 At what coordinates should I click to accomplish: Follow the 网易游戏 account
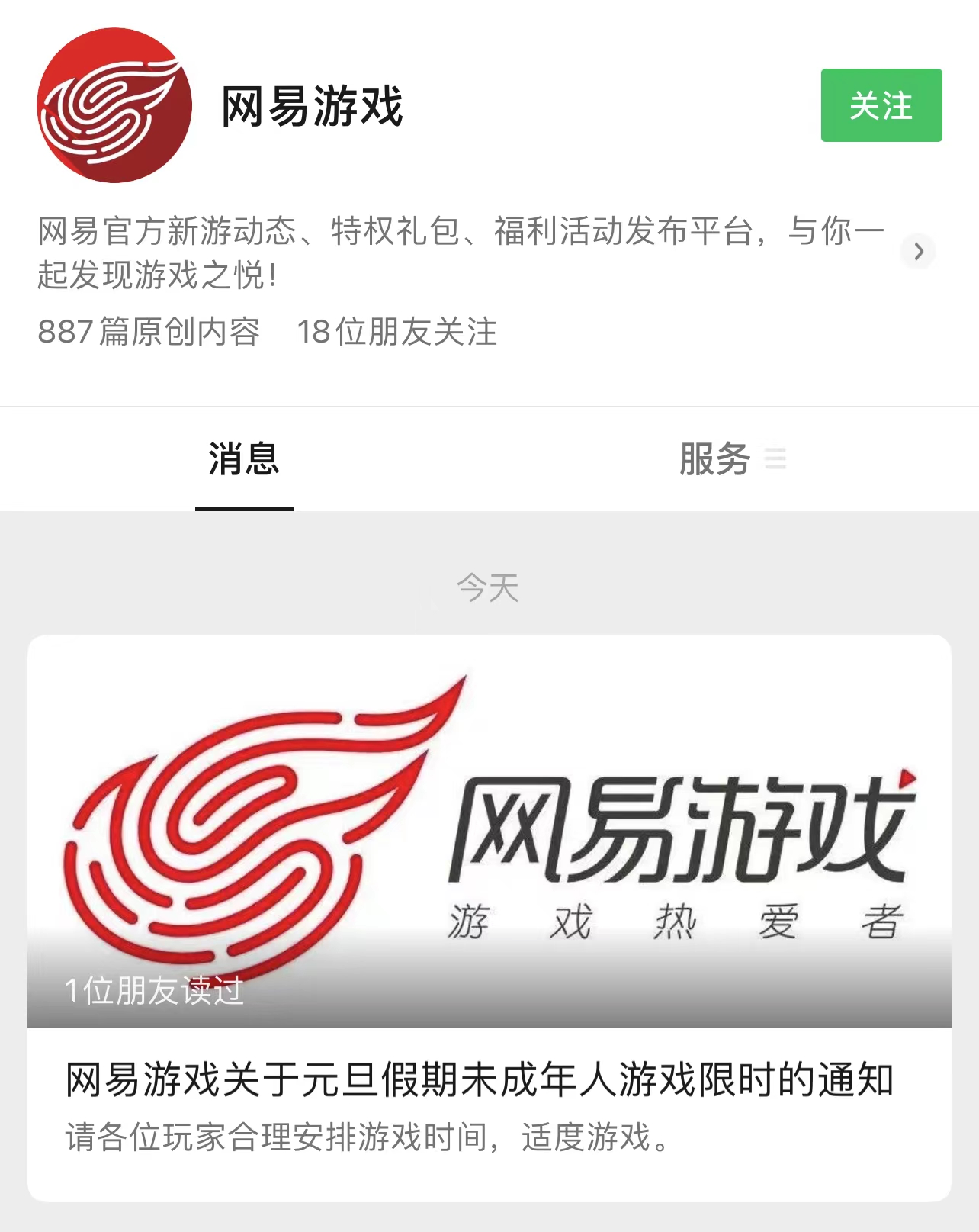[881, 105]
